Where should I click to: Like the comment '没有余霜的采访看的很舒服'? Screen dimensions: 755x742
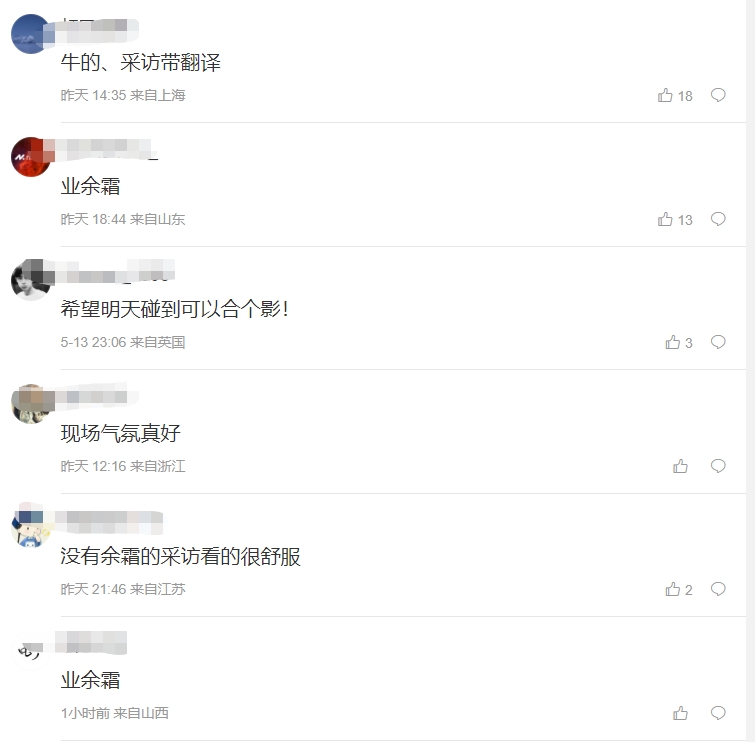(673, 590)
